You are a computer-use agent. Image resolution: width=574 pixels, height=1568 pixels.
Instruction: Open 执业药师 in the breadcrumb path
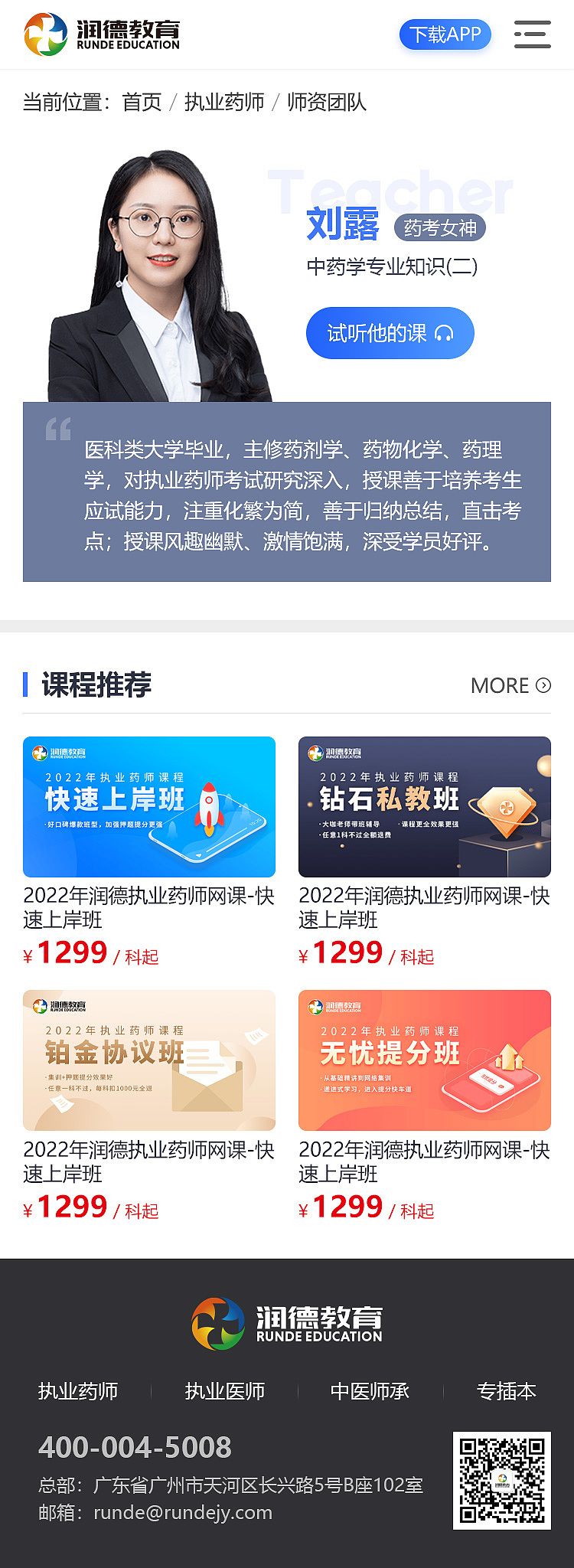[224, 102]
